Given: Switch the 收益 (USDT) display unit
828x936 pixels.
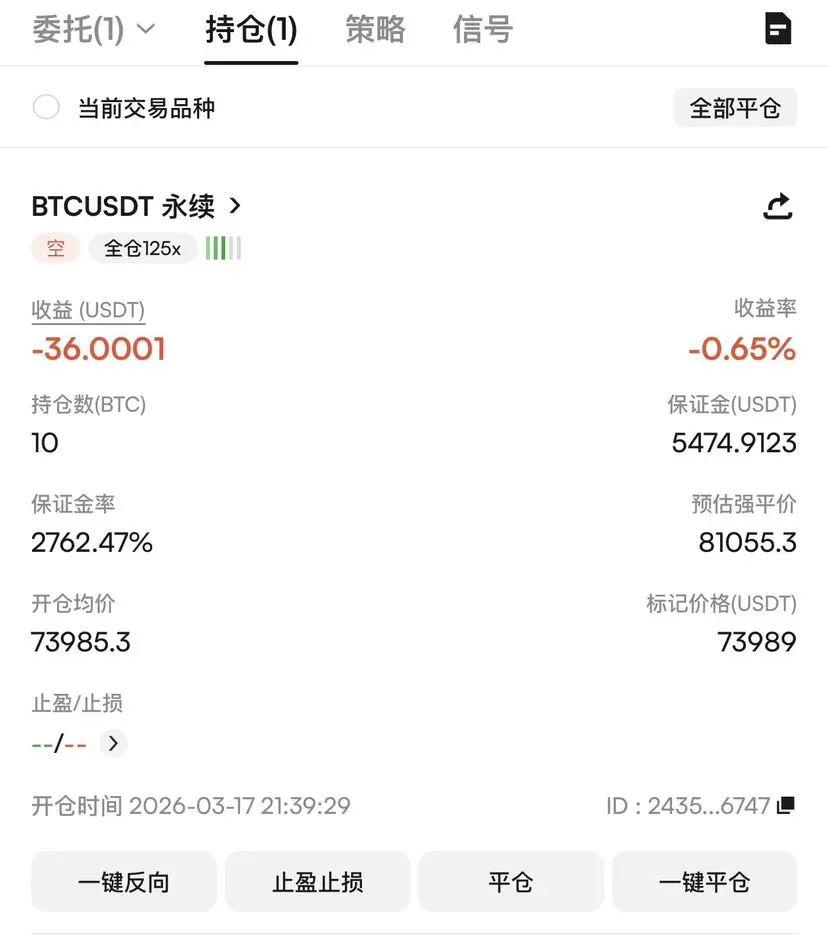Looking at the screenshot, I should pyautogui.click(x=88, y=310).
